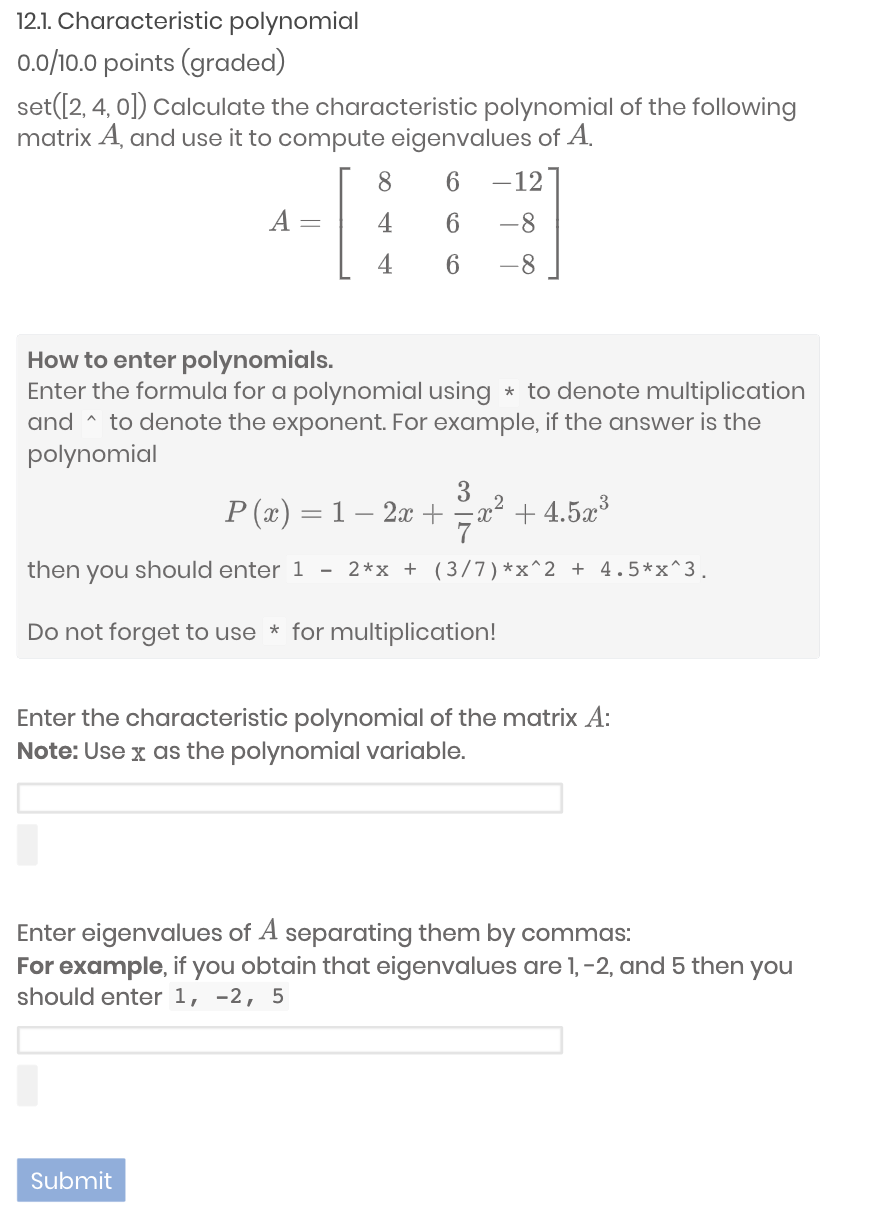The image size is (884, 1232).
Task: Click the status indicator below the polynomial field
Action: click(26, 845)
